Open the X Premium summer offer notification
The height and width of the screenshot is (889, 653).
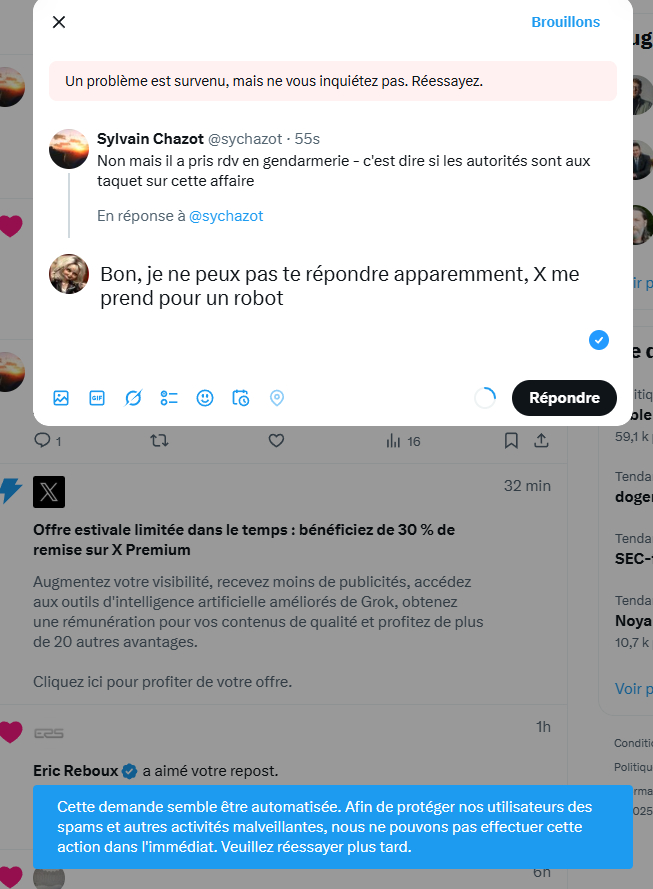[245, 540]
